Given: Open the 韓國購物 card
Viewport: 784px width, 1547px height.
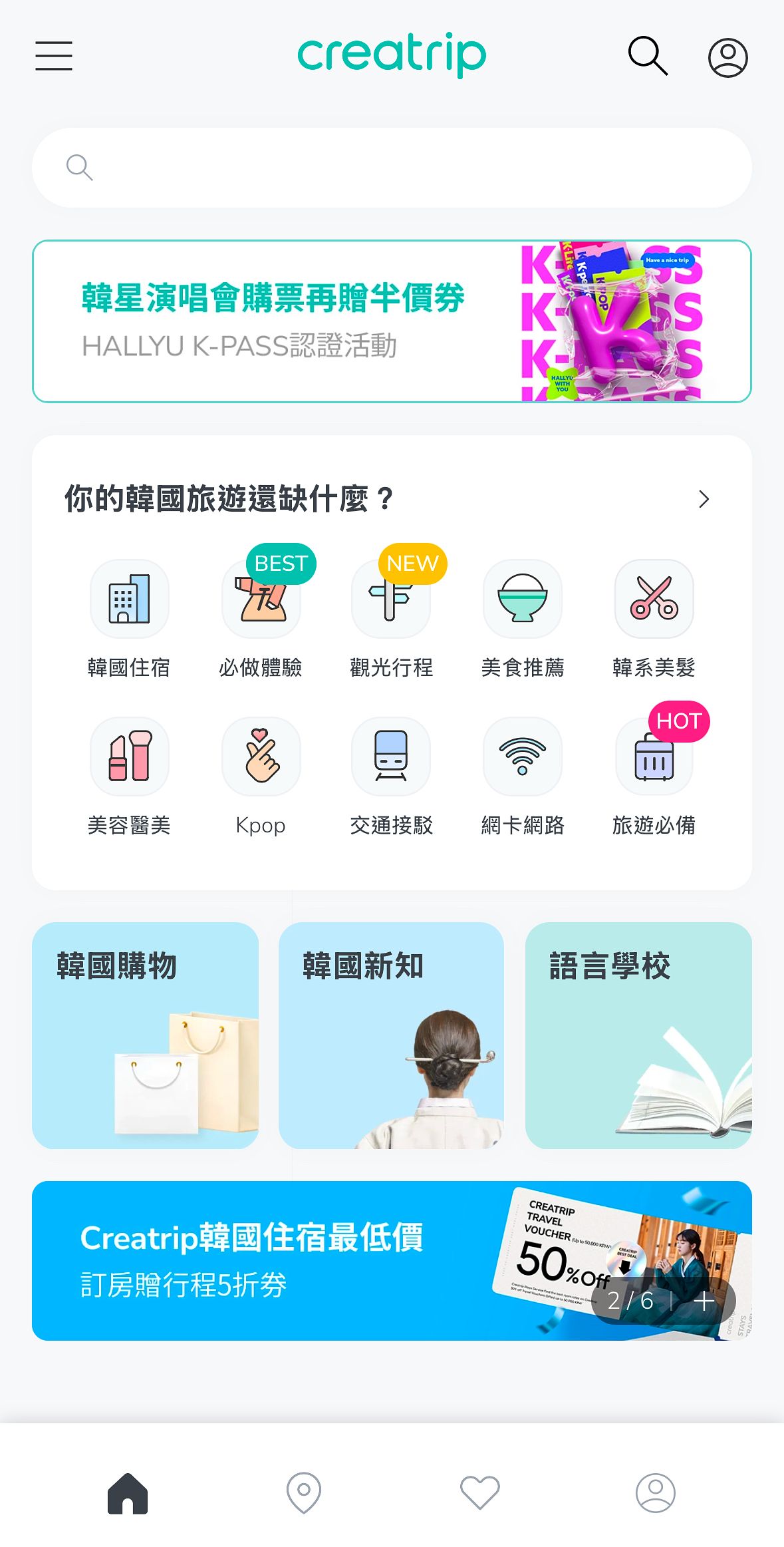Looking at the screenshot, I should (x=145, y=1035).
